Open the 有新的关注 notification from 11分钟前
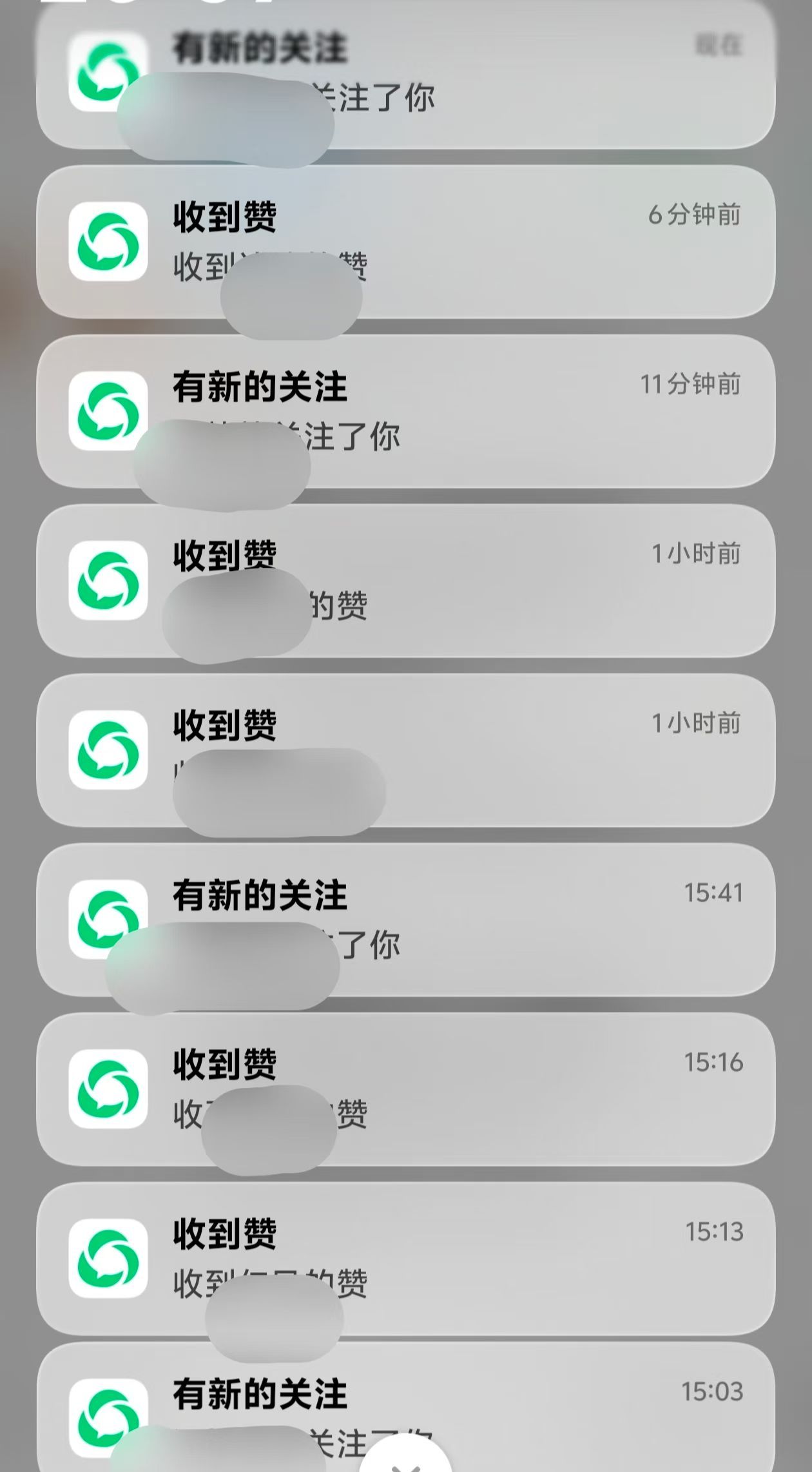This screenshot has height=1472, width=812. click(406, 411)
